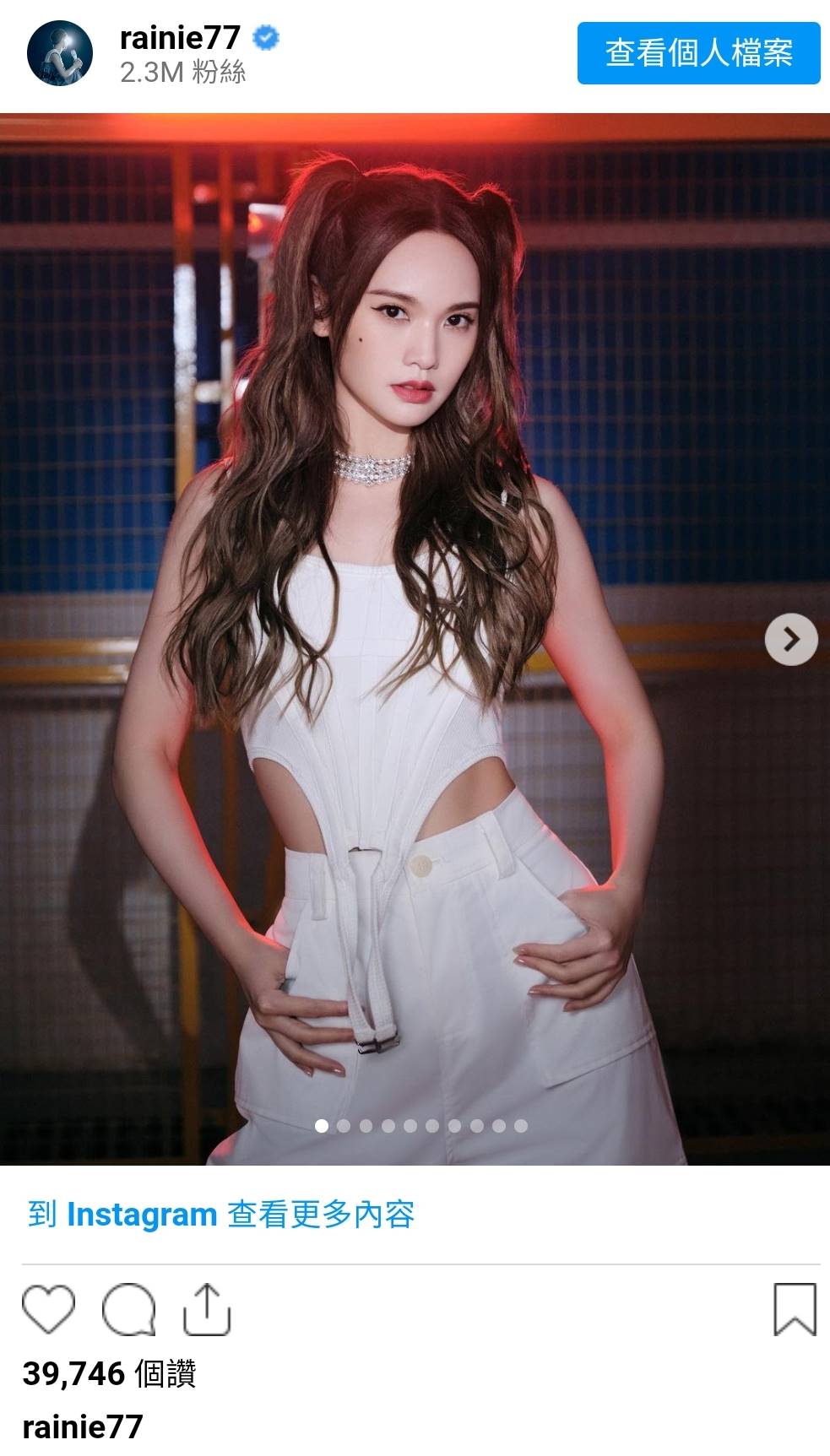Go to next photo in carousel

click(x=791, y=640)
